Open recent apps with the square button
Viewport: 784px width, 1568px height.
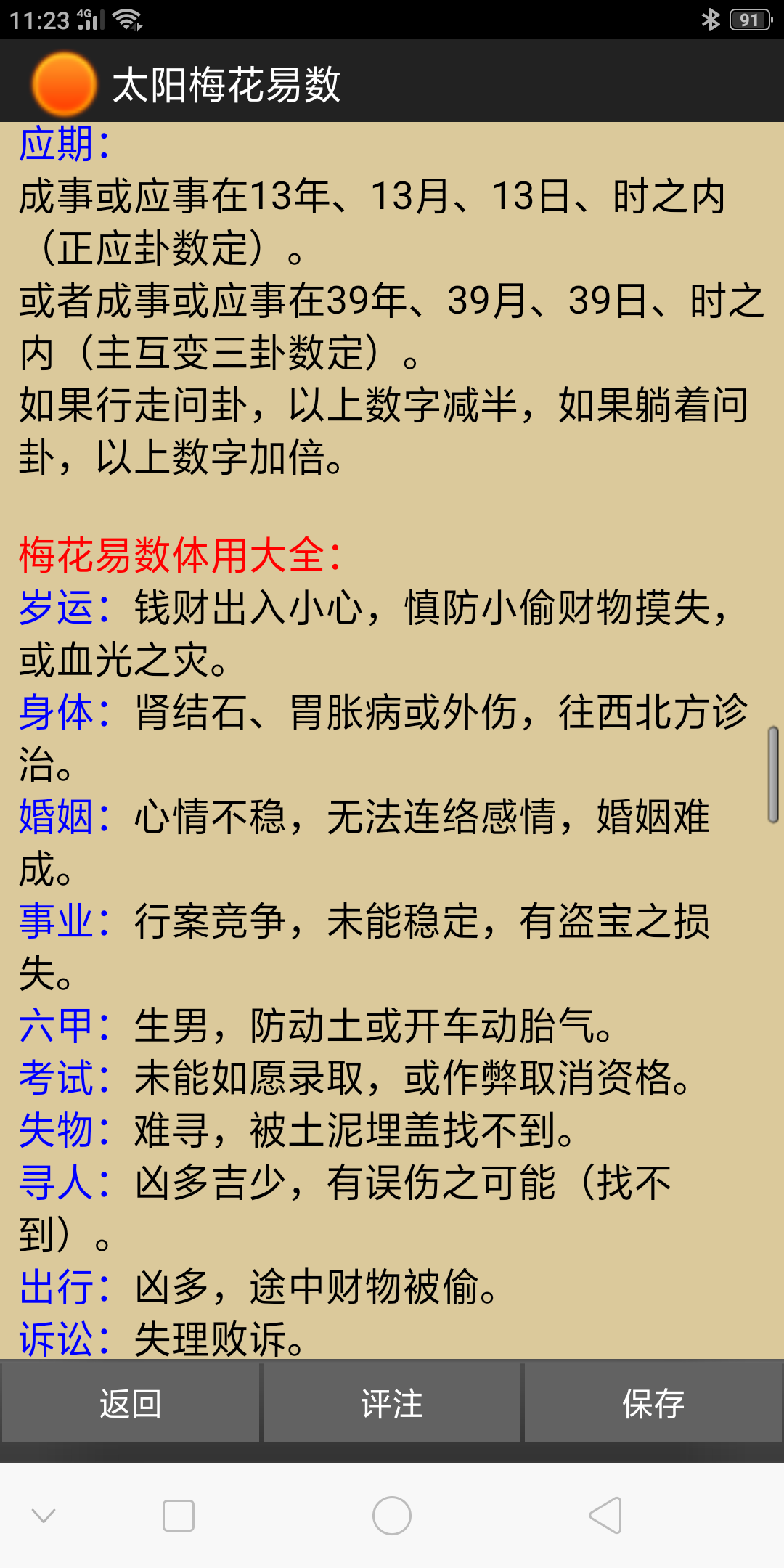coord(179,1515)
